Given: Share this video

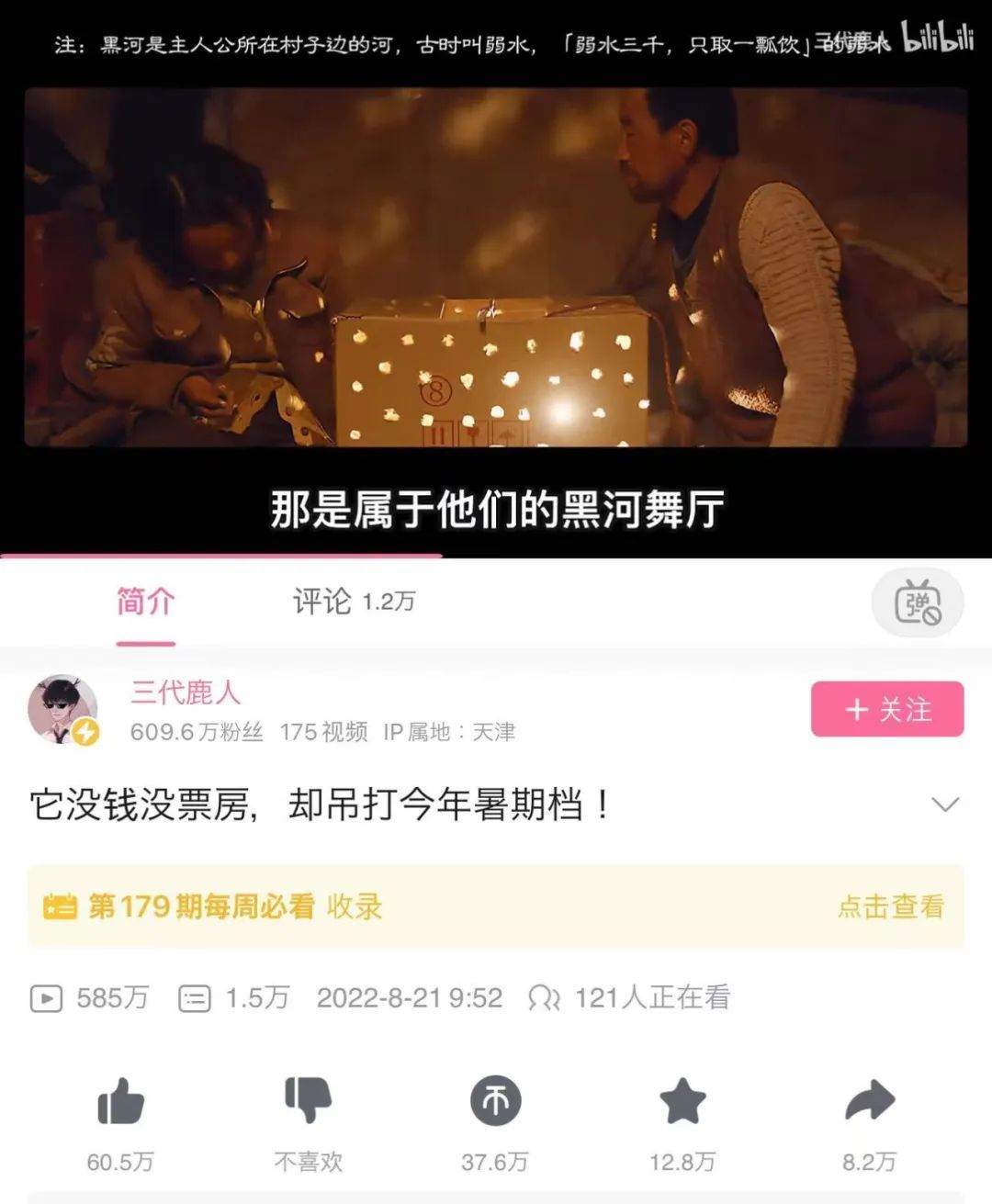Looking at the screenshot, I should coord(869,1102).
